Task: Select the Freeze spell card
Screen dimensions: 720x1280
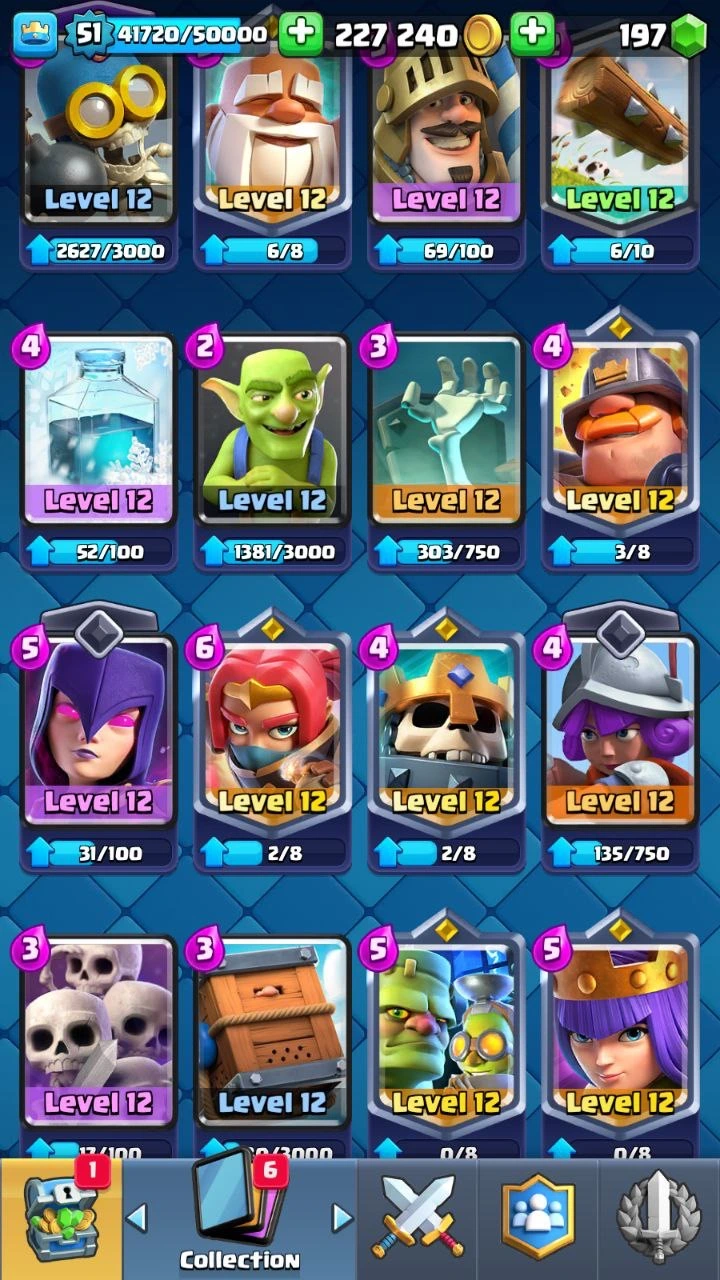Action: (x=98, y=430)
